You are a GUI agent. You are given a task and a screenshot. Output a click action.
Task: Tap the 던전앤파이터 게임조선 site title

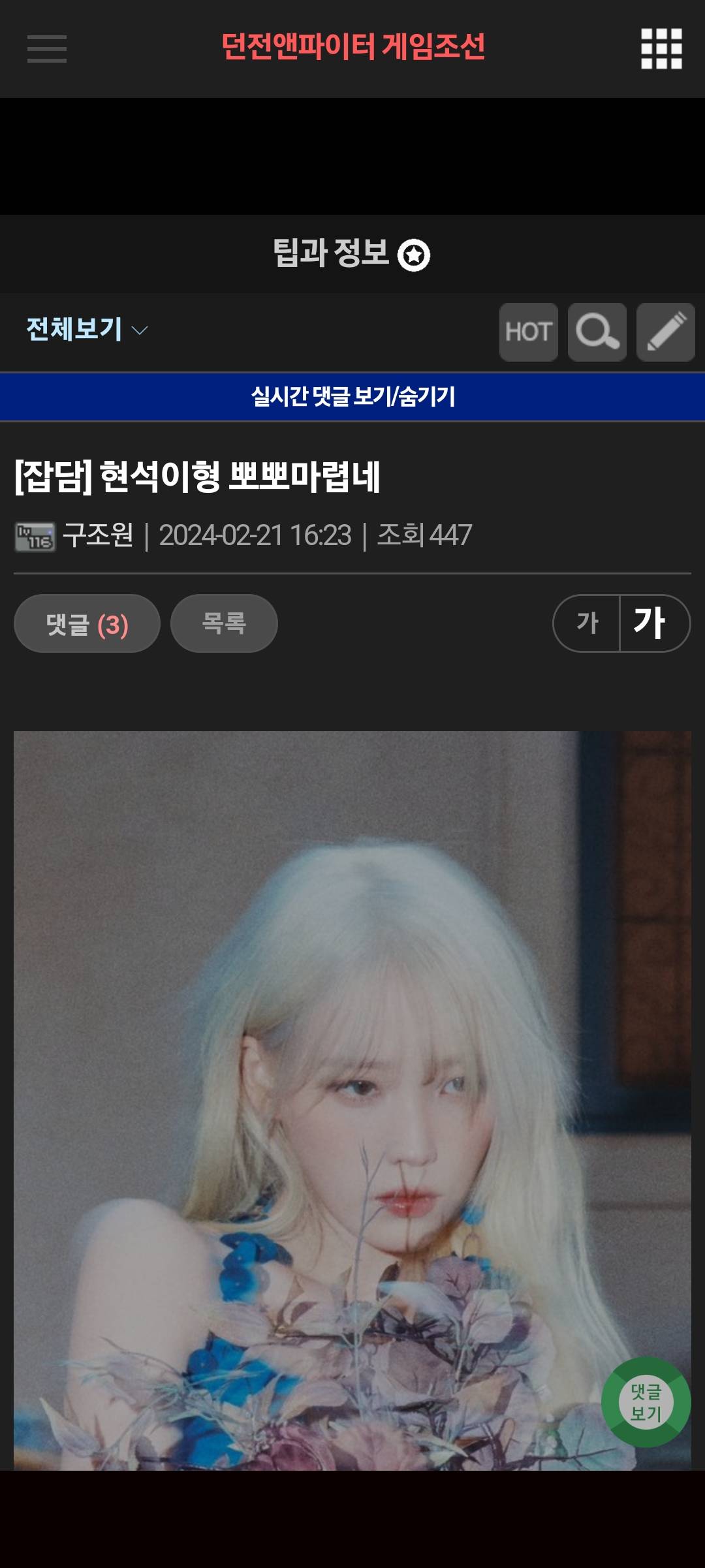pyautogui.click(x=352, y=47)
